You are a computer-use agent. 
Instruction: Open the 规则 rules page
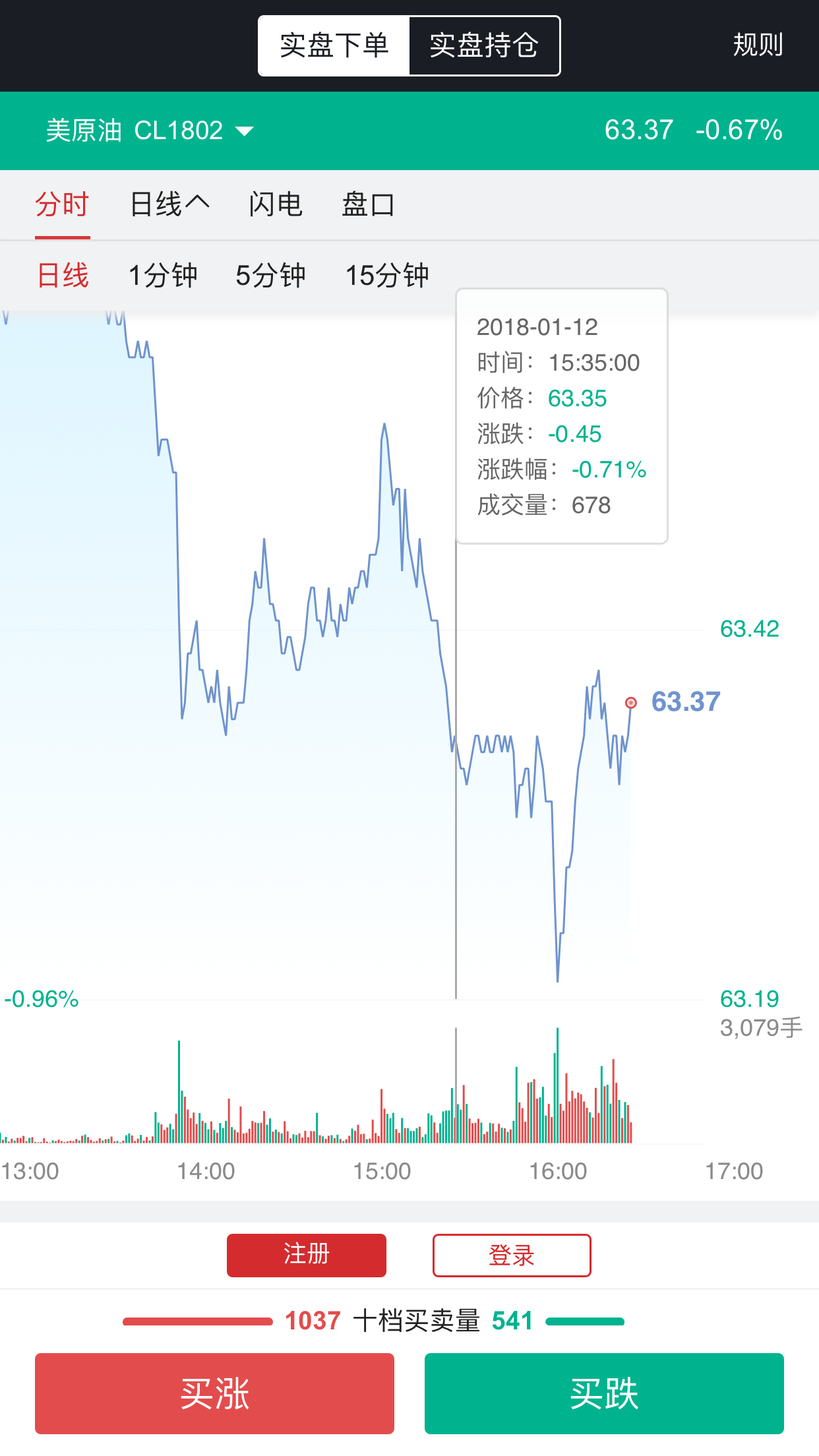(x=758, y=45)
